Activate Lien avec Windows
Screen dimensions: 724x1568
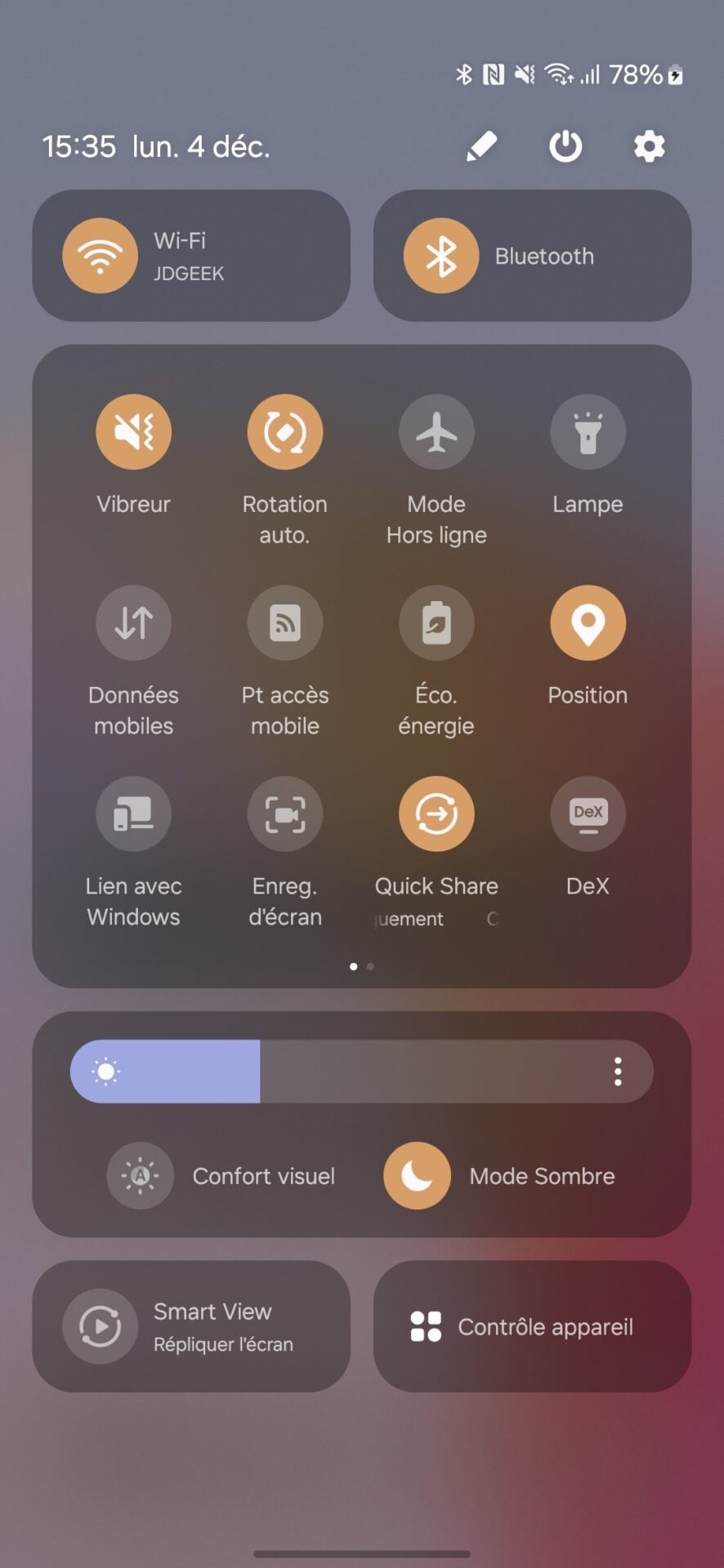click(x=134, y=814)
